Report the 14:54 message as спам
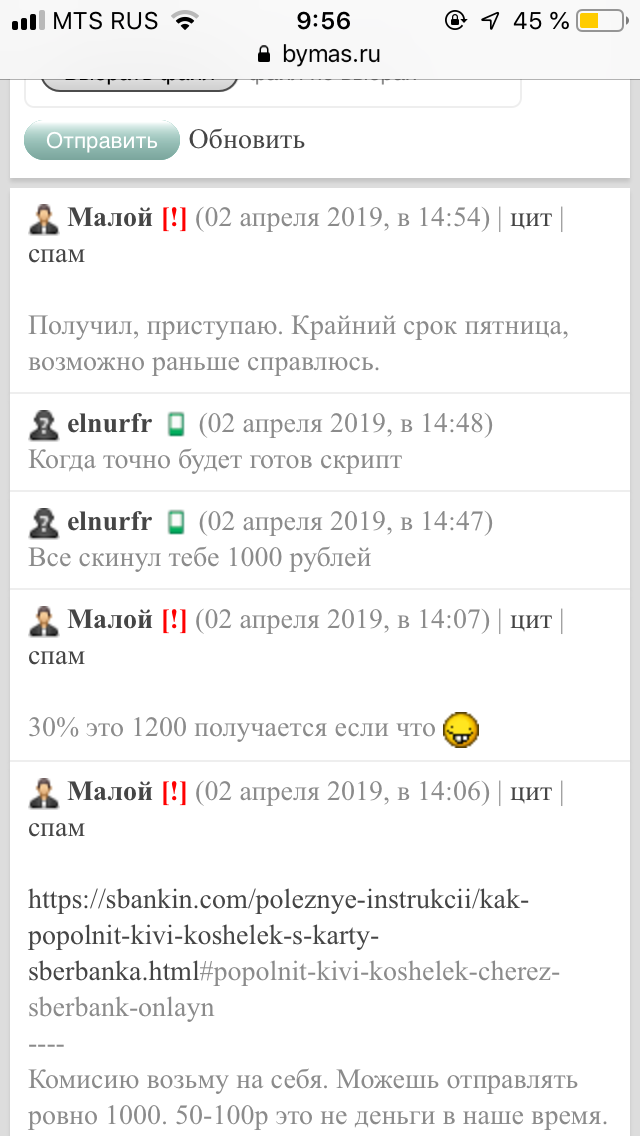640x1136 pixels. pos(56,254)
